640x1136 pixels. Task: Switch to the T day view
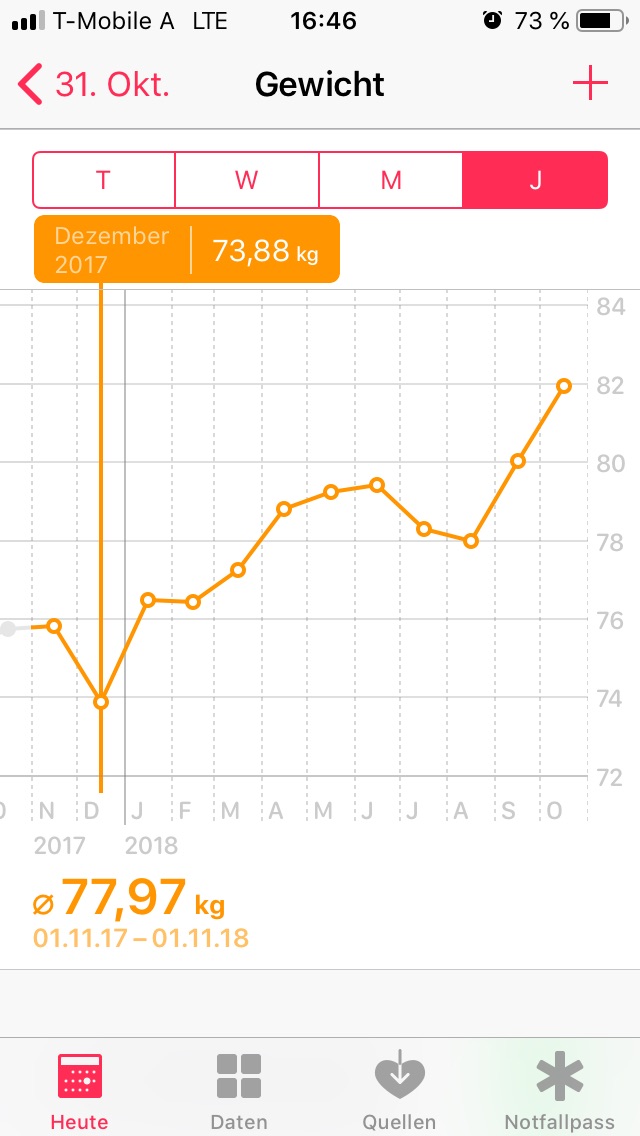tap(104, 180)
